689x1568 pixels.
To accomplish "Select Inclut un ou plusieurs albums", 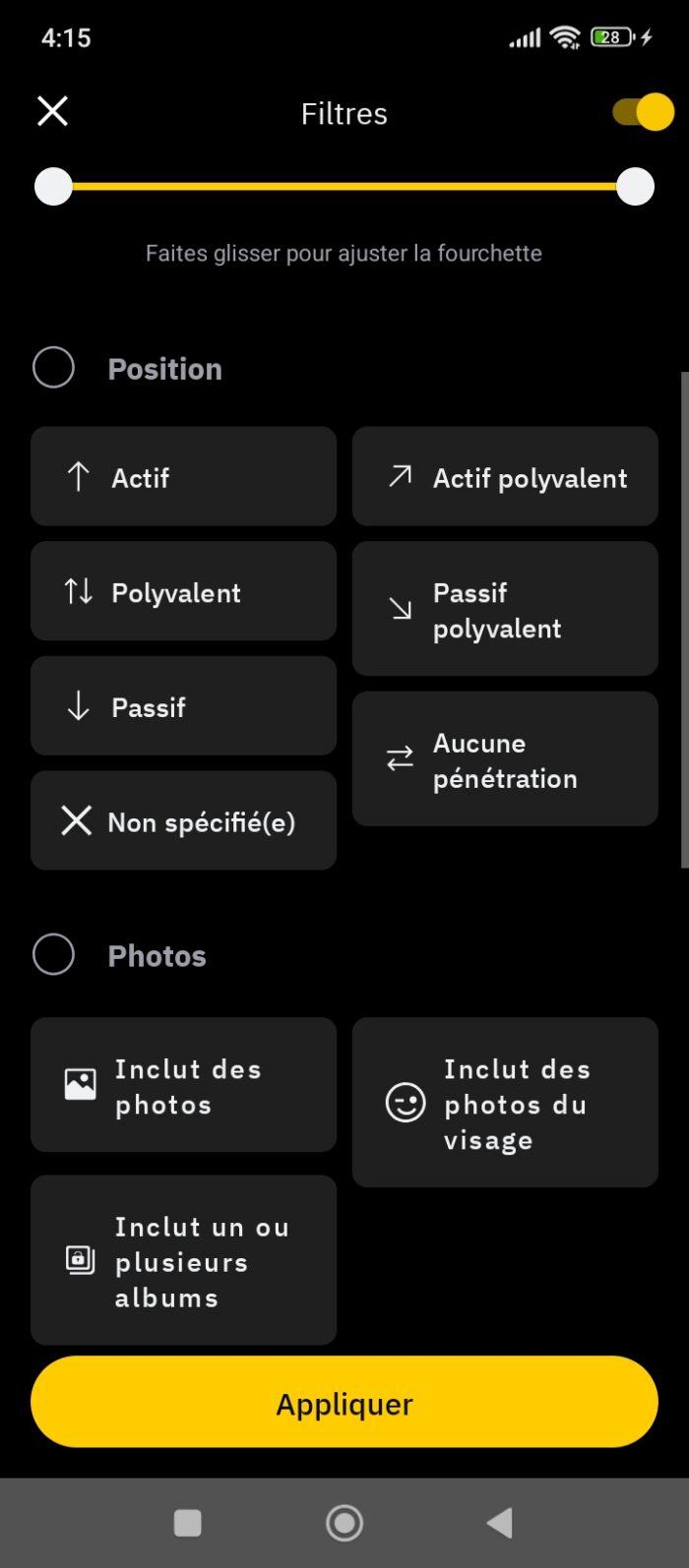I will pos(183,1260).
